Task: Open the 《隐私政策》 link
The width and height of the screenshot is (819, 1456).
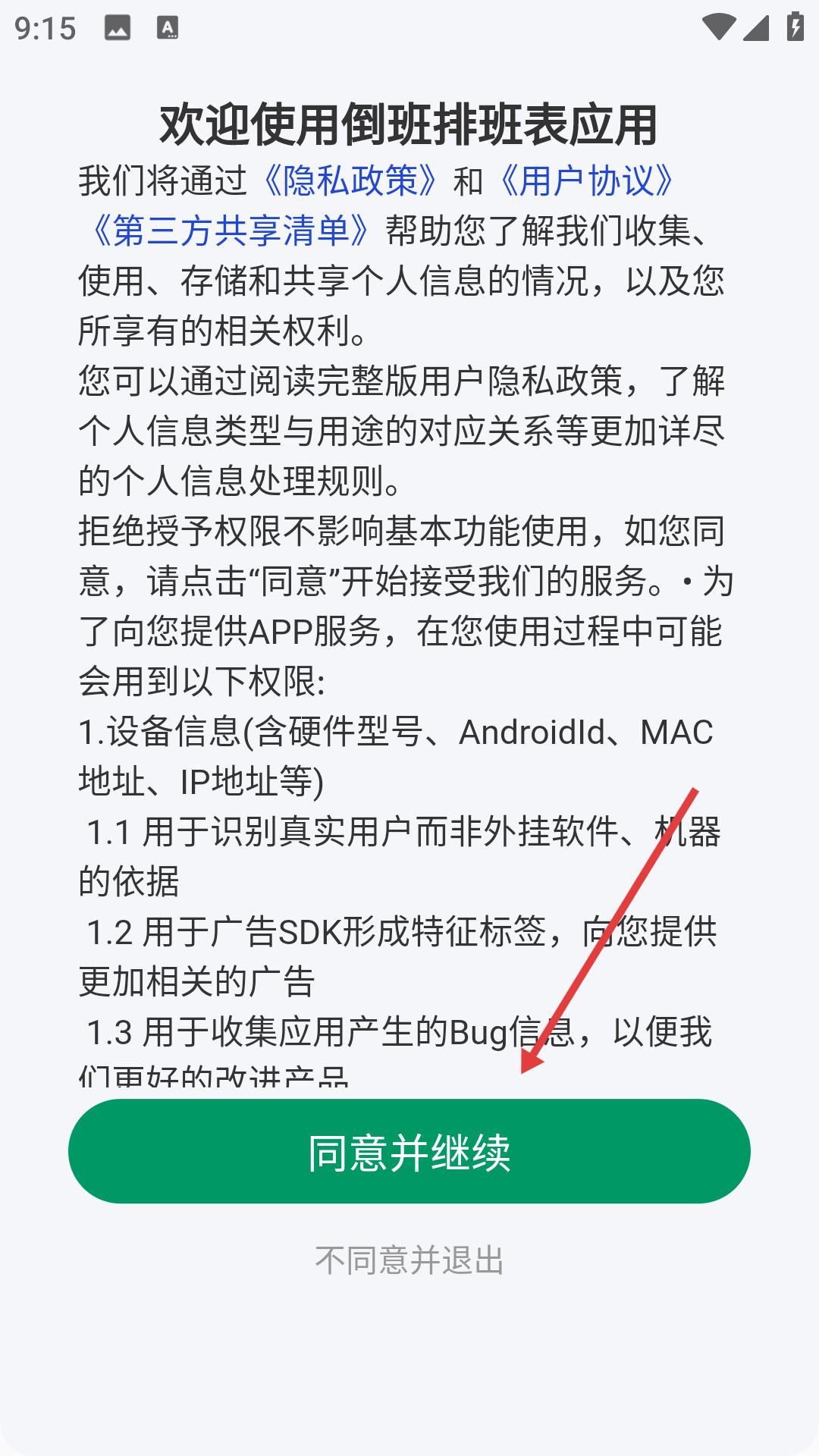Action: click(x=350, y=181)
